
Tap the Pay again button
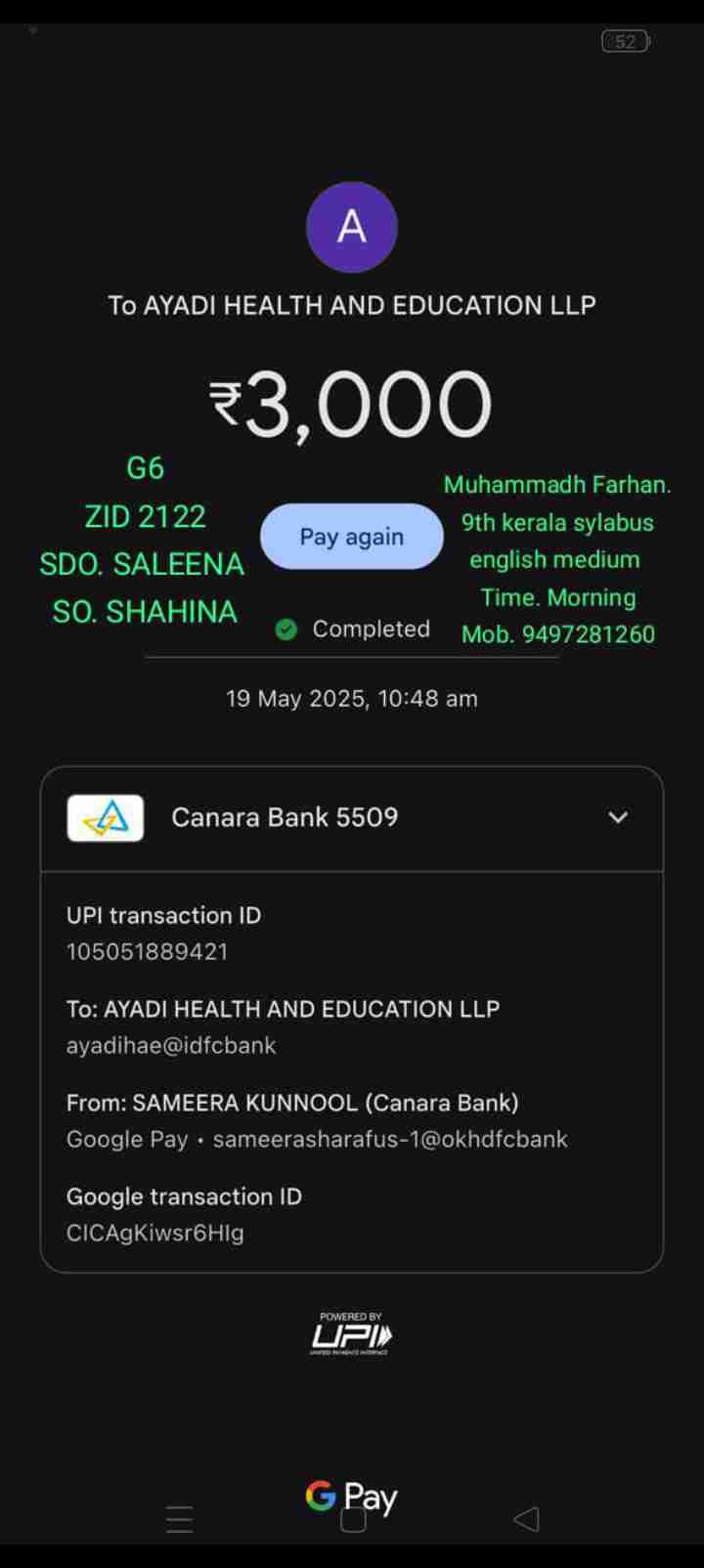351,537
